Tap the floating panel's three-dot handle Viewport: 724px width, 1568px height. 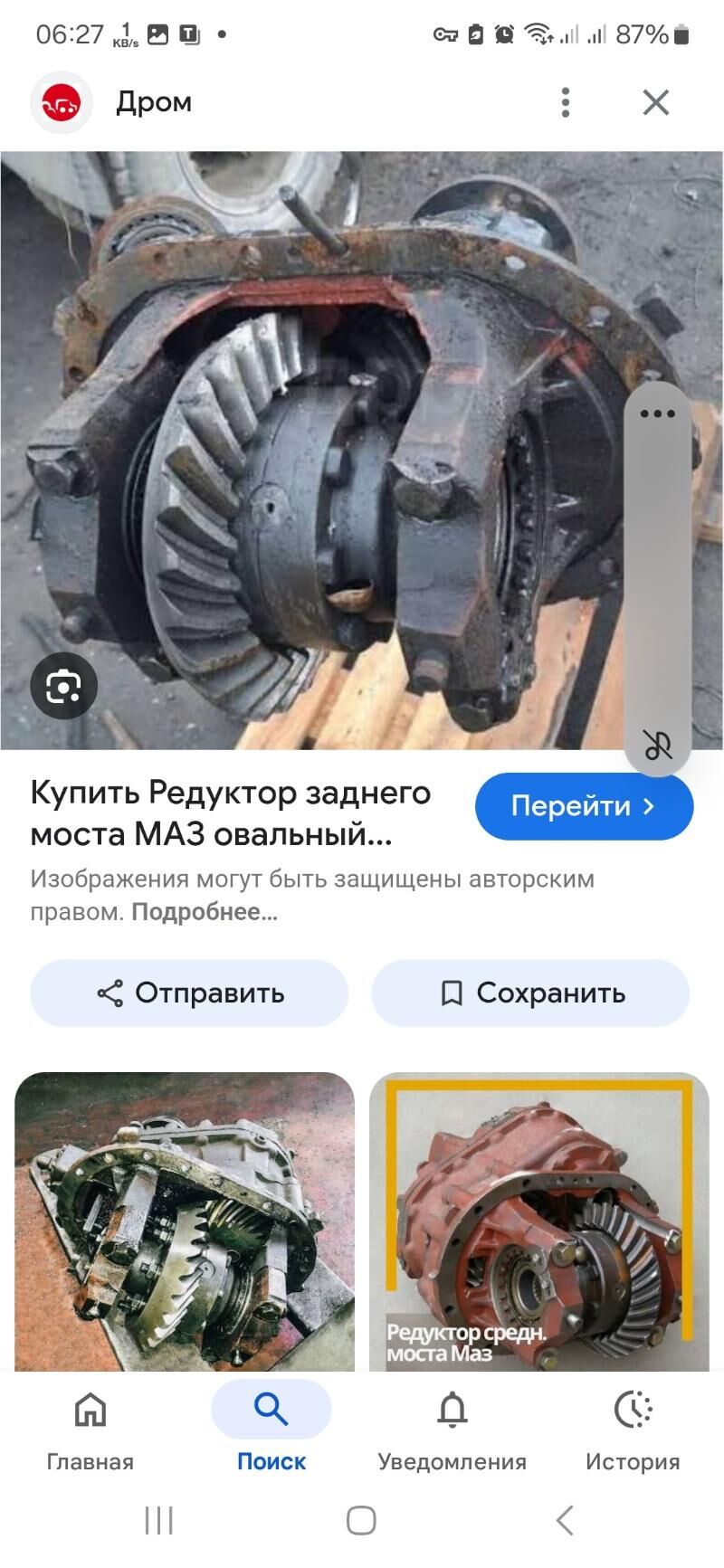click(658, 413)
